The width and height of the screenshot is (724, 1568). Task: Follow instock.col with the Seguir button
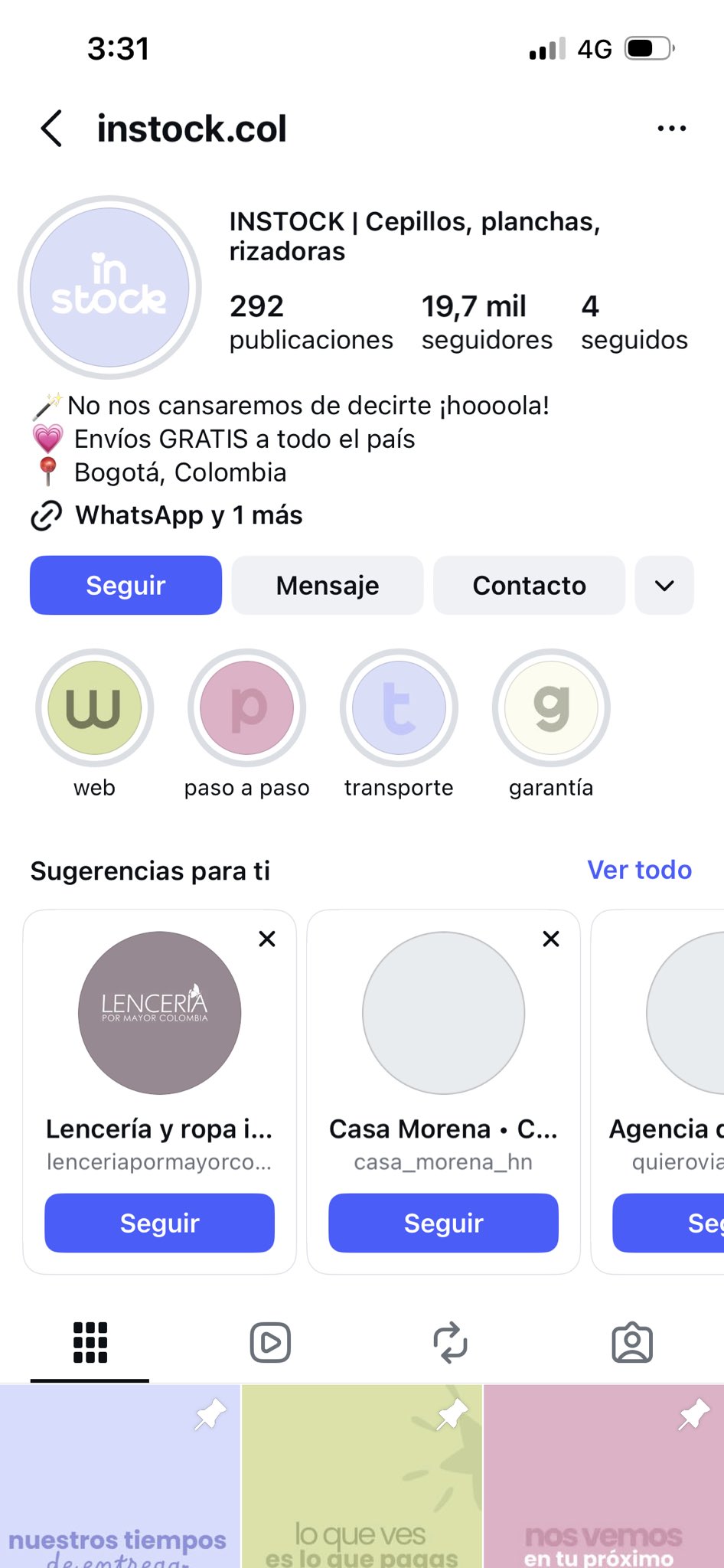[126, 586]
